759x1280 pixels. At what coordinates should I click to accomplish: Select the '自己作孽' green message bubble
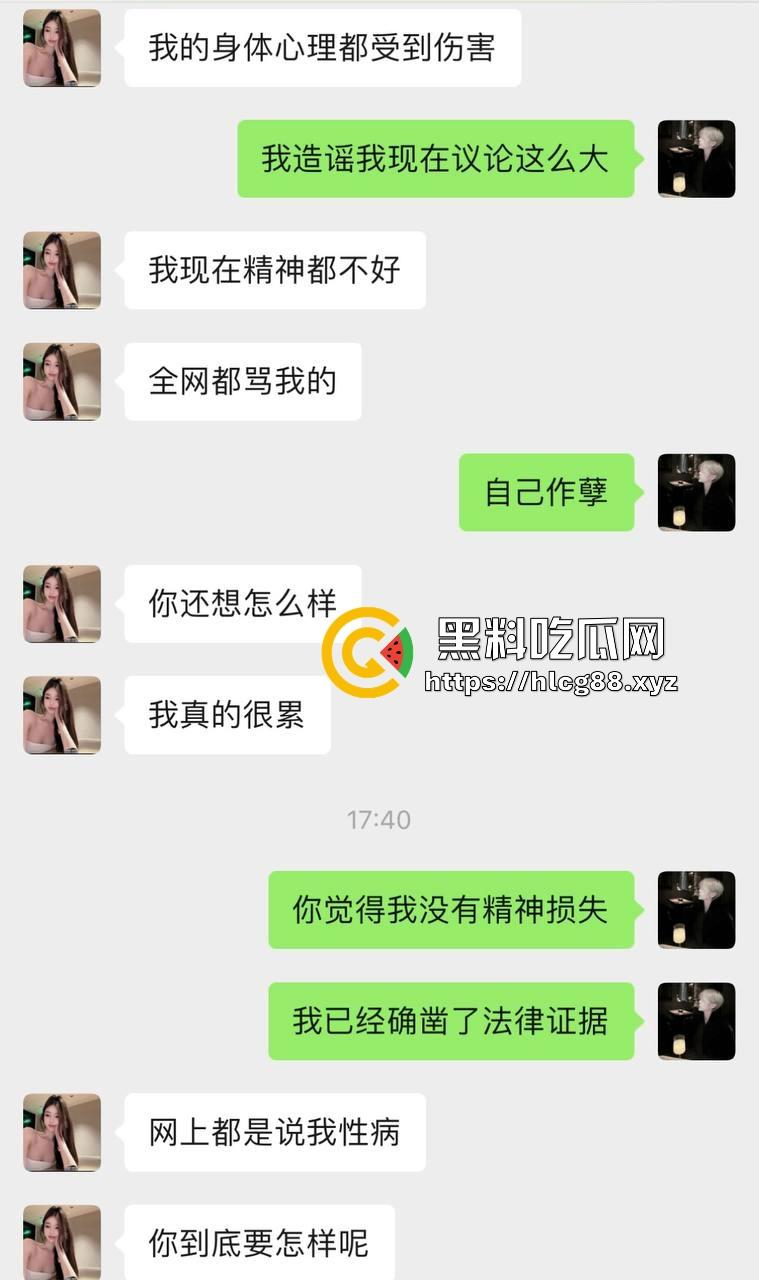[548, 491]
